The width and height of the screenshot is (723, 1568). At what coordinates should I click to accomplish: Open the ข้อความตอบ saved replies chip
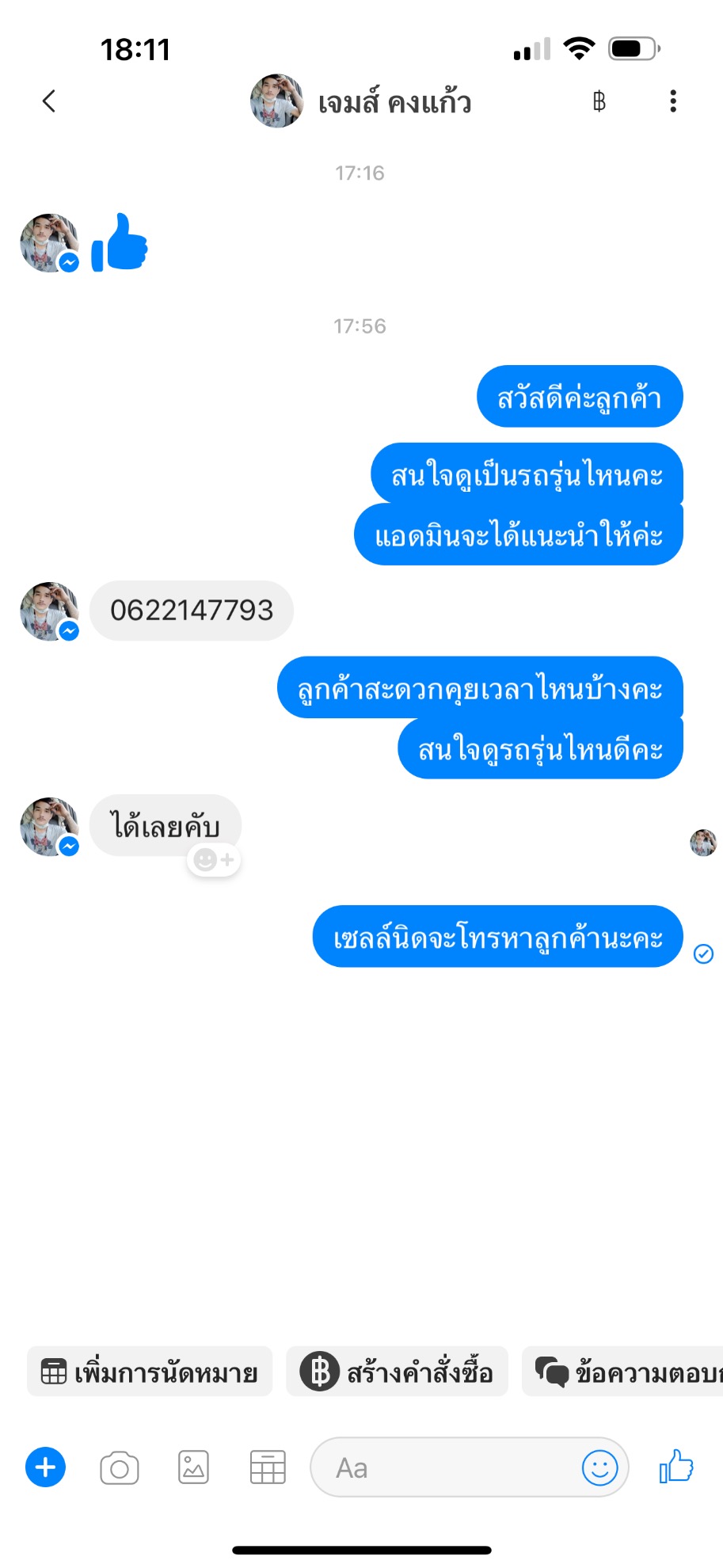pos(622,1371)
